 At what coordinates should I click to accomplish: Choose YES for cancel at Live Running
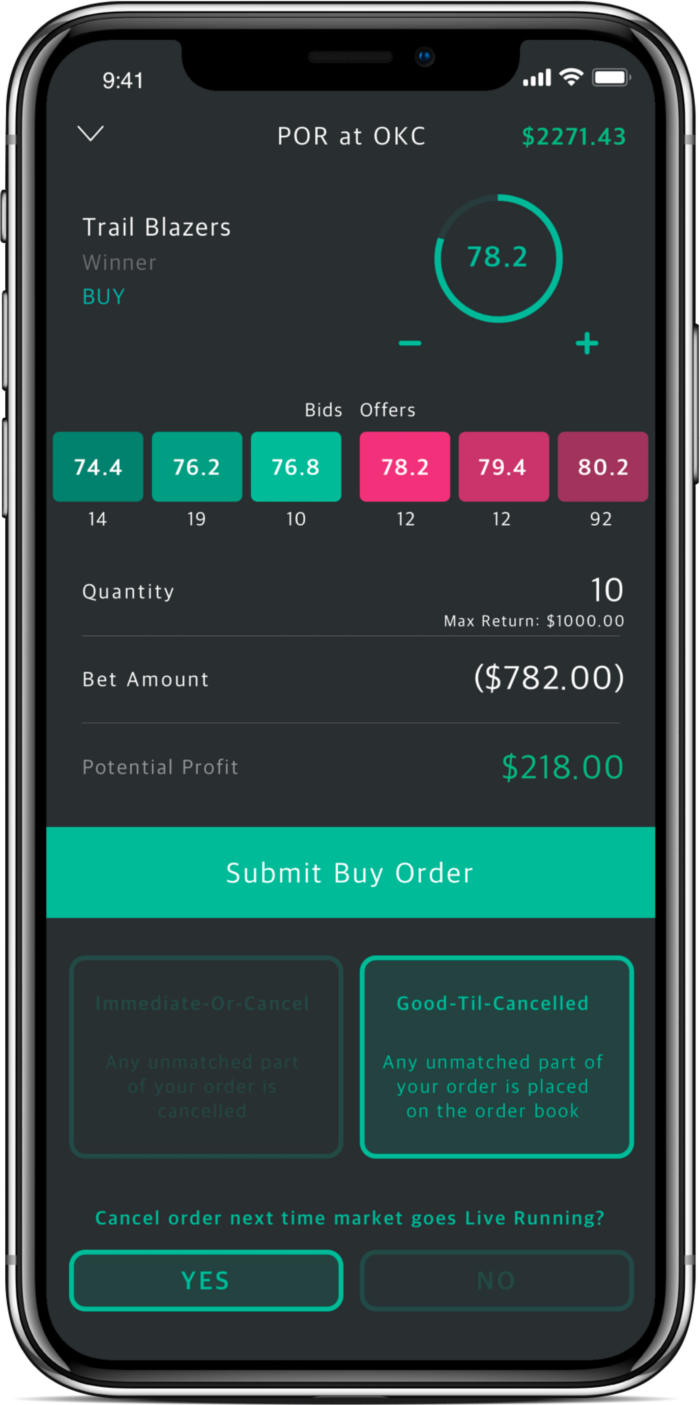click(x=206, y=1280)
